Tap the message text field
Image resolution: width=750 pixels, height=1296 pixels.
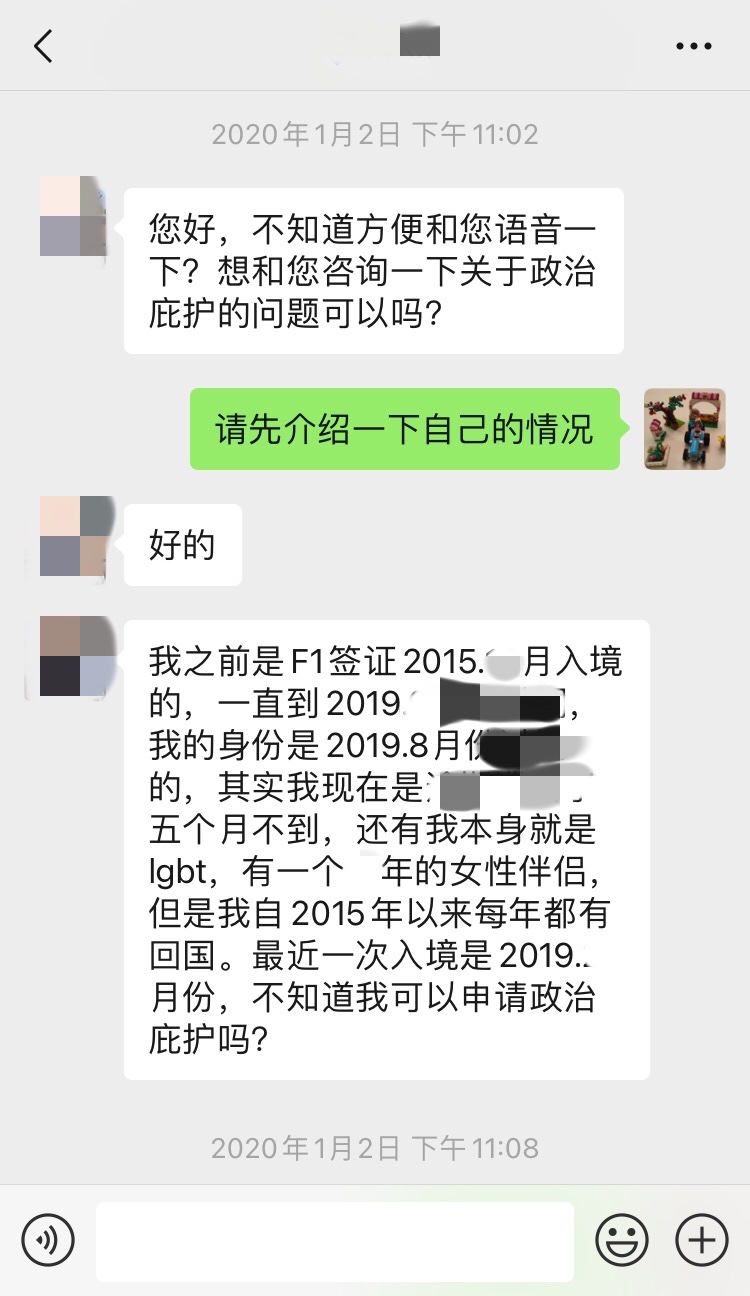pos(335,1241)
